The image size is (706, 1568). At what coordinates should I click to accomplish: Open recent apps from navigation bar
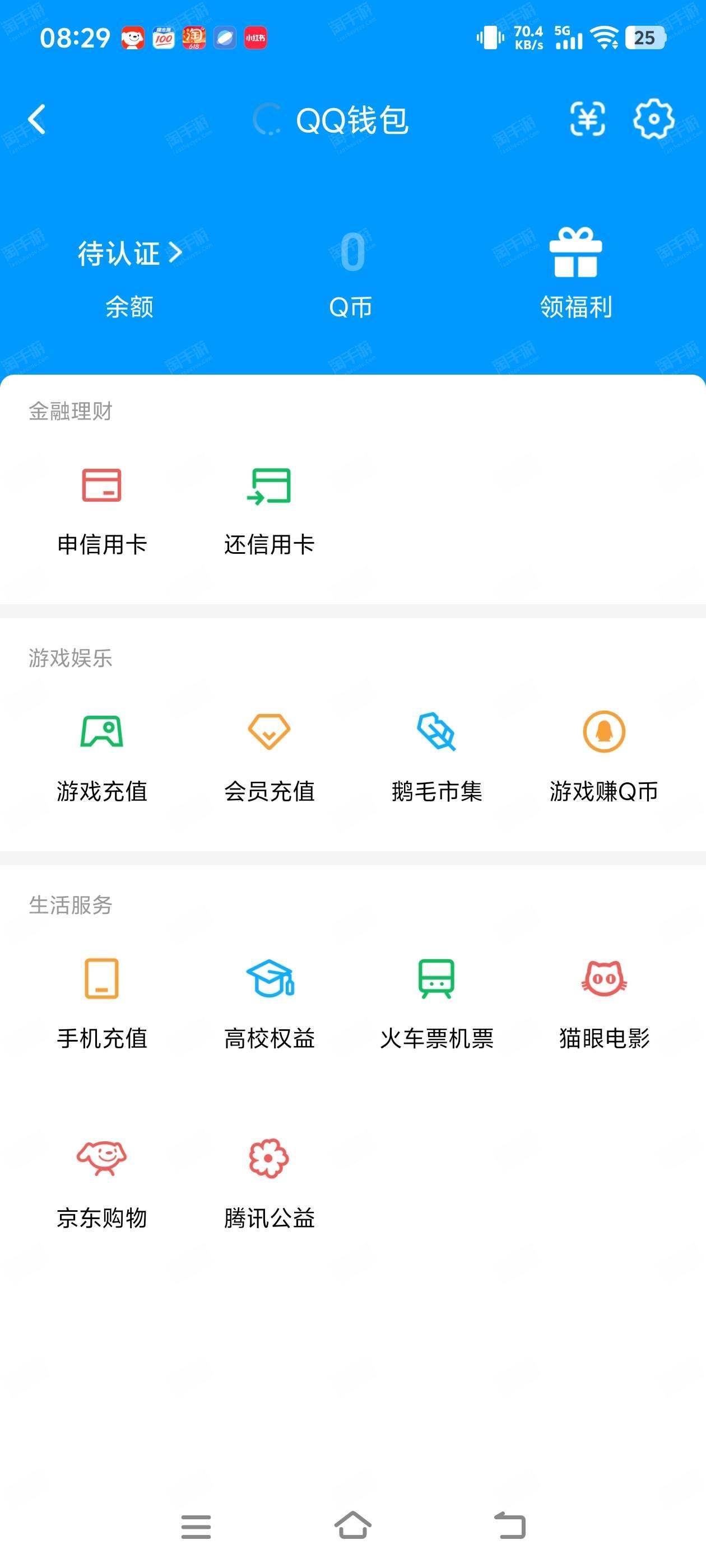coord(196,1526)
